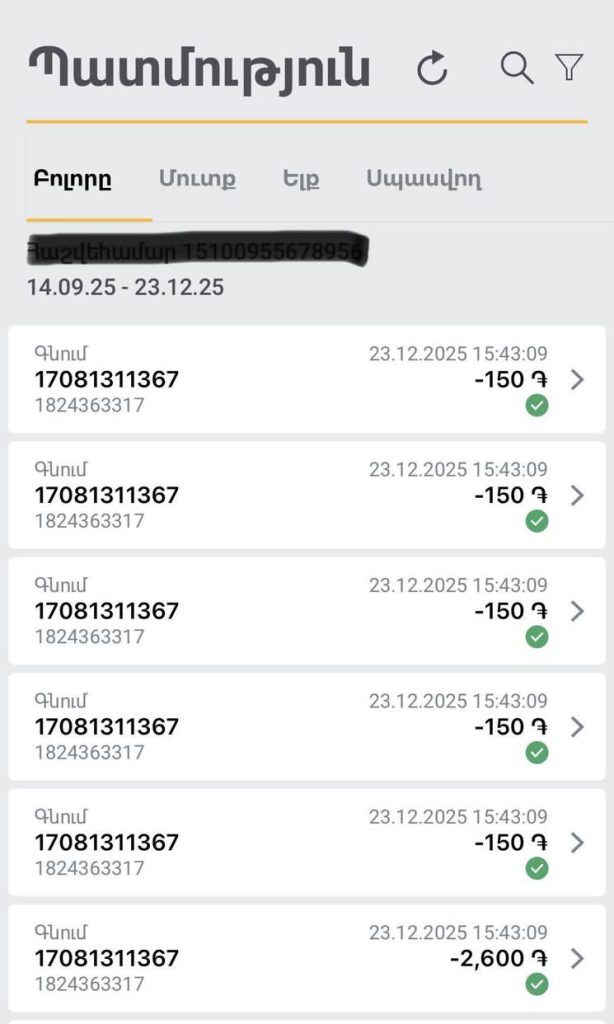Open the filter funnel icon

(569, 68)
